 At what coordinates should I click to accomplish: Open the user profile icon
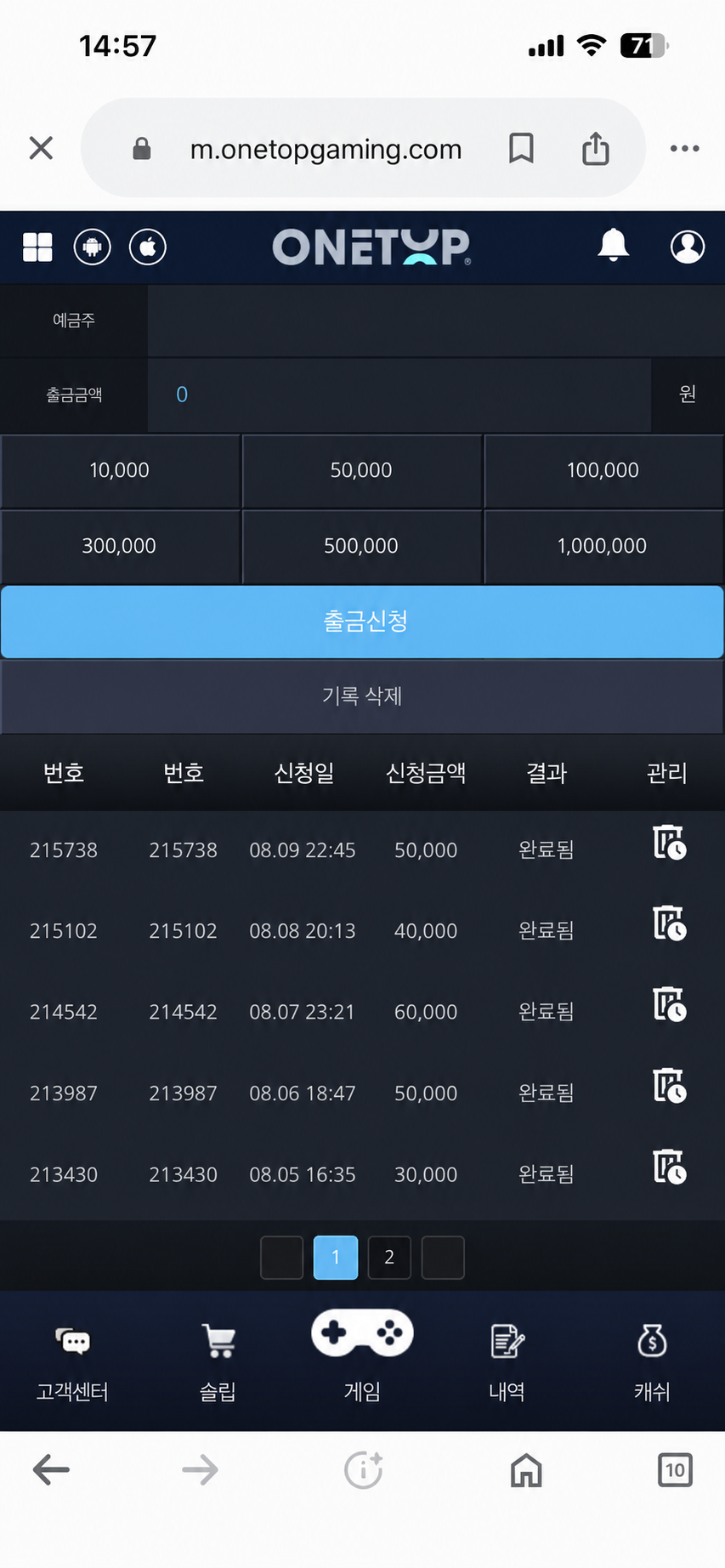click(x=688, y=247)
